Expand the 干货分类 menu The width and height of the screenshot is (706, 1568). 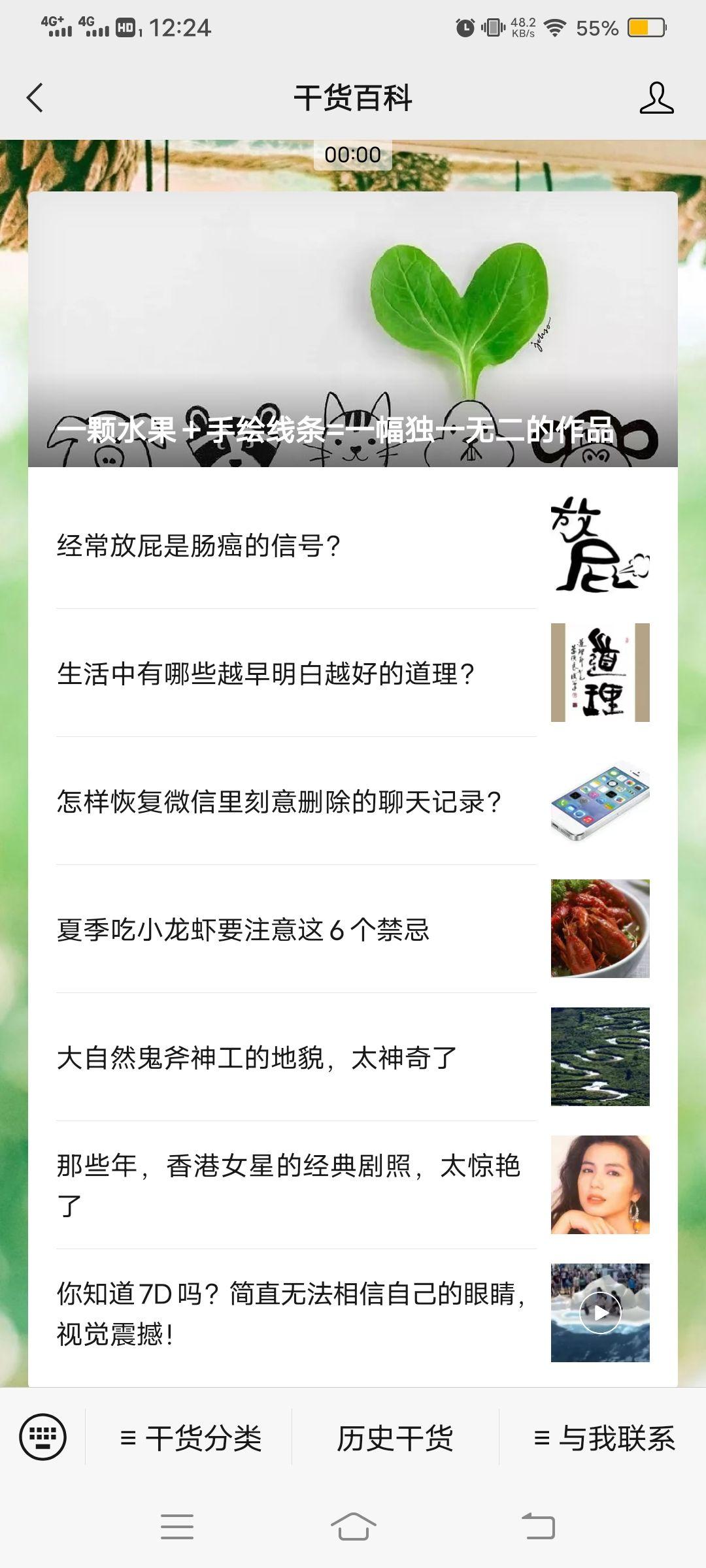(190, 1438)
